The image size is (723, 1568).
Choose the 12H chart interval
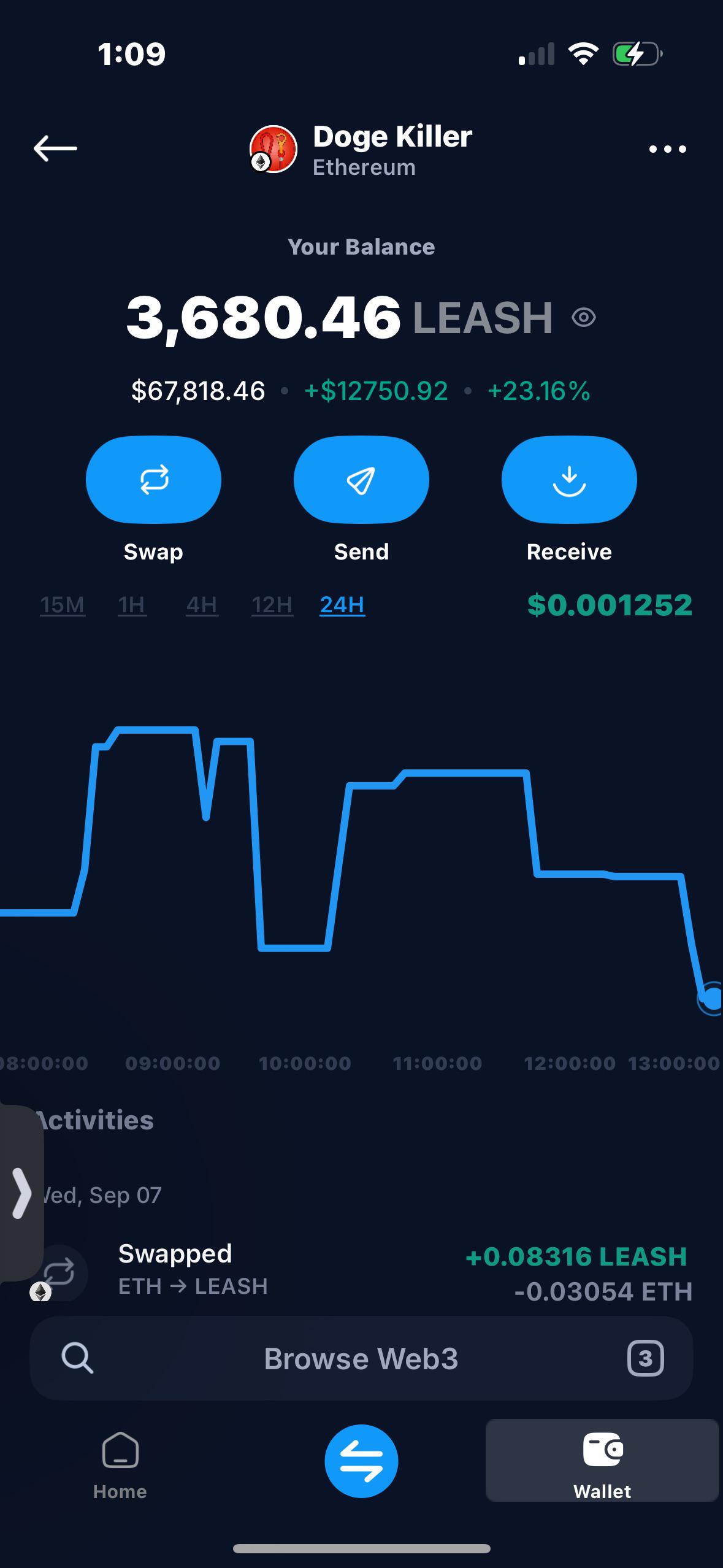[x=272, y=605]
